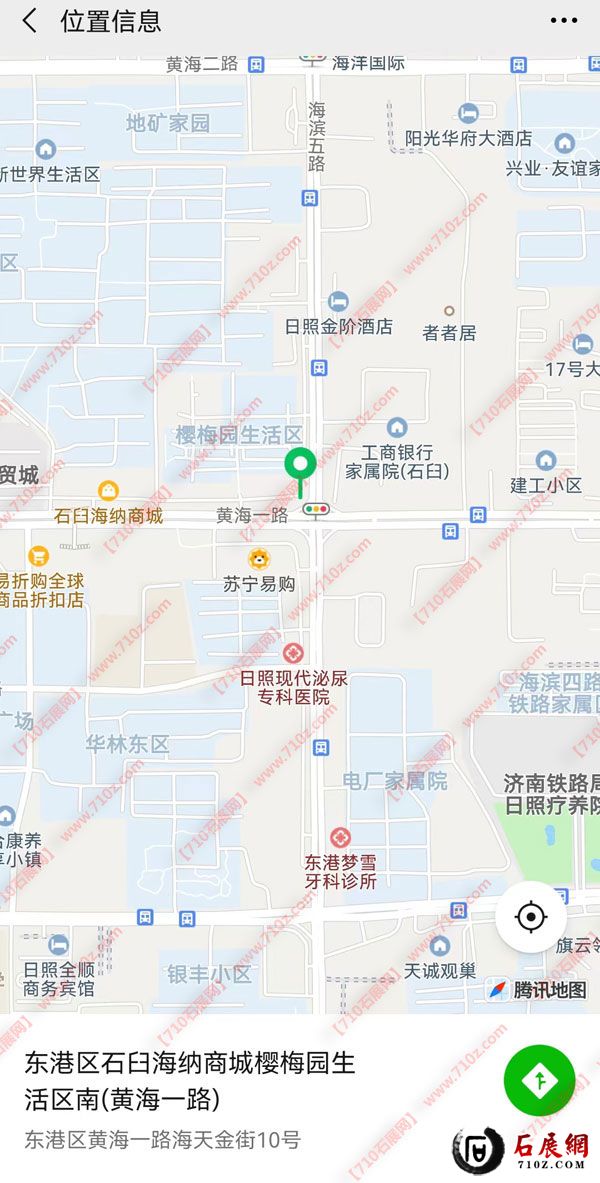Tap the green location pin marker

[300, 466]
